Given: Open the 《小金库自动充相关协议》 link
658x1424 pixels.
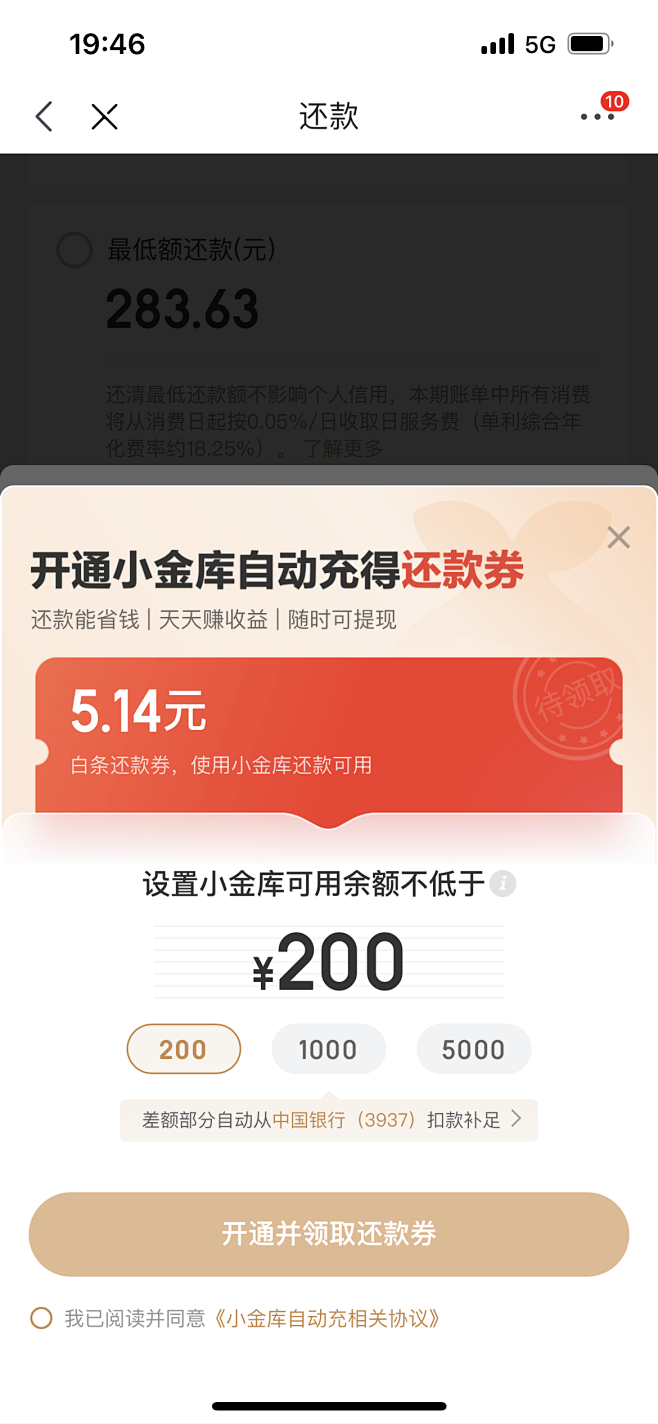Looking at the screenshot, I should [326, 1318].
